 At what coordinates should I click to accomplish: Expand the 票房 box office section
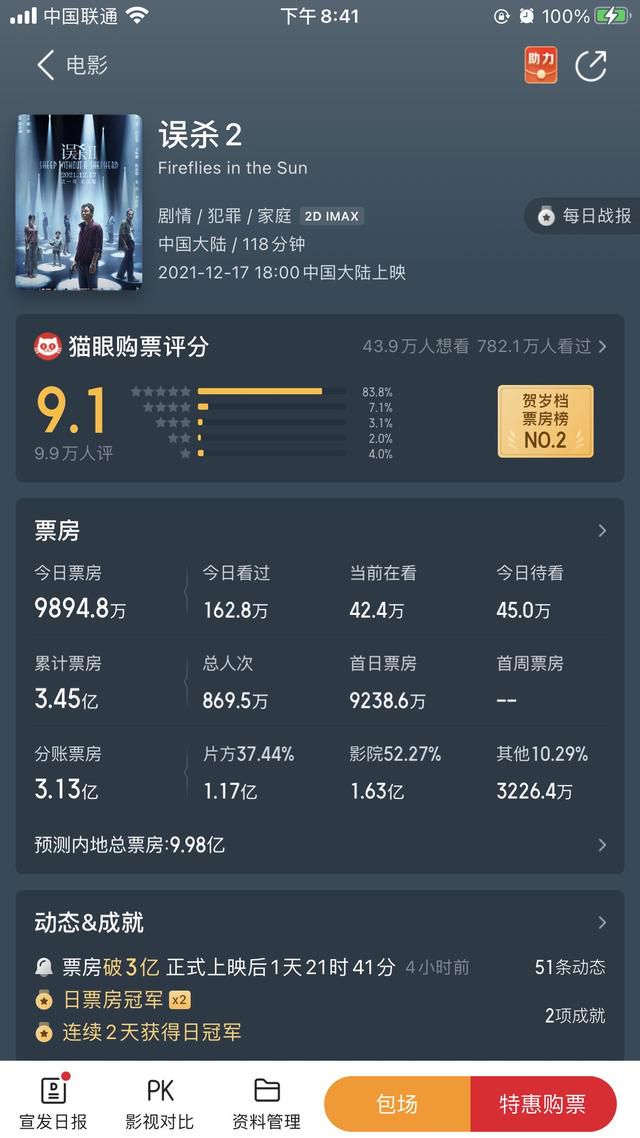tap(319, 531)
